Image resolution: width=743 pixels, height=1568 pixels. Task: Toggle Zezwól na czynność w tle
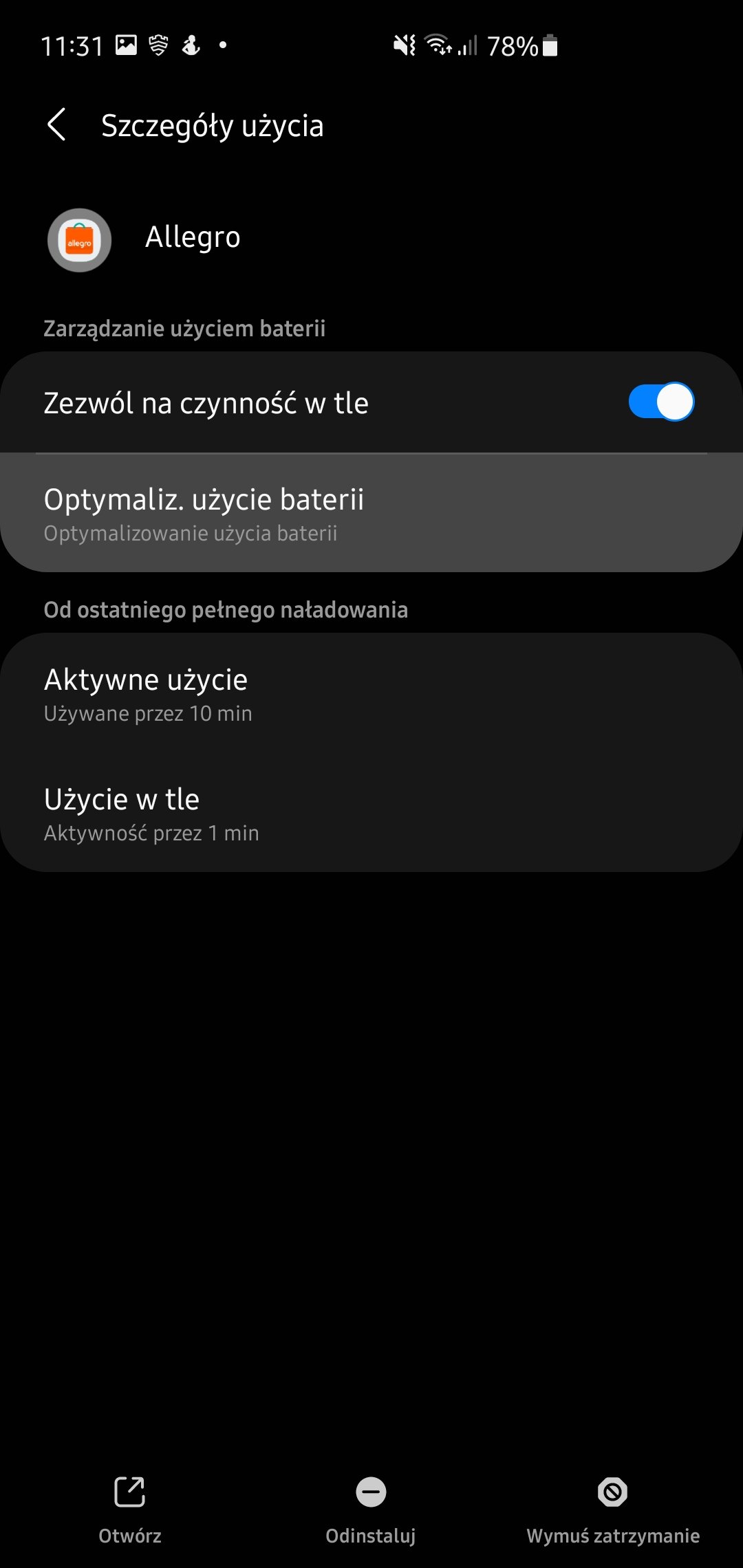click(660, 402)
